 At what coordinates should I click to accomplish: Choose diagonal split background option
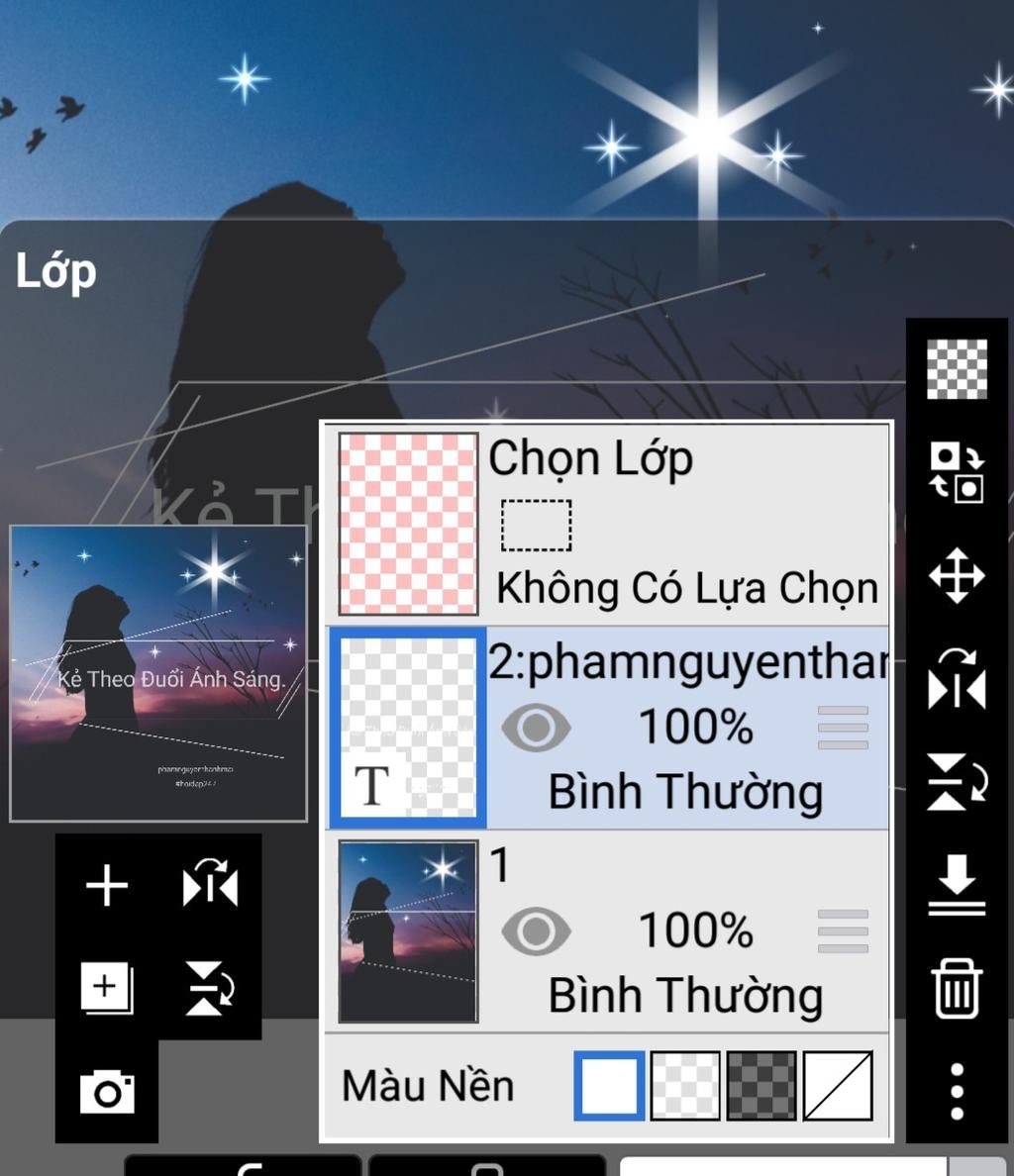(838, 1086)
